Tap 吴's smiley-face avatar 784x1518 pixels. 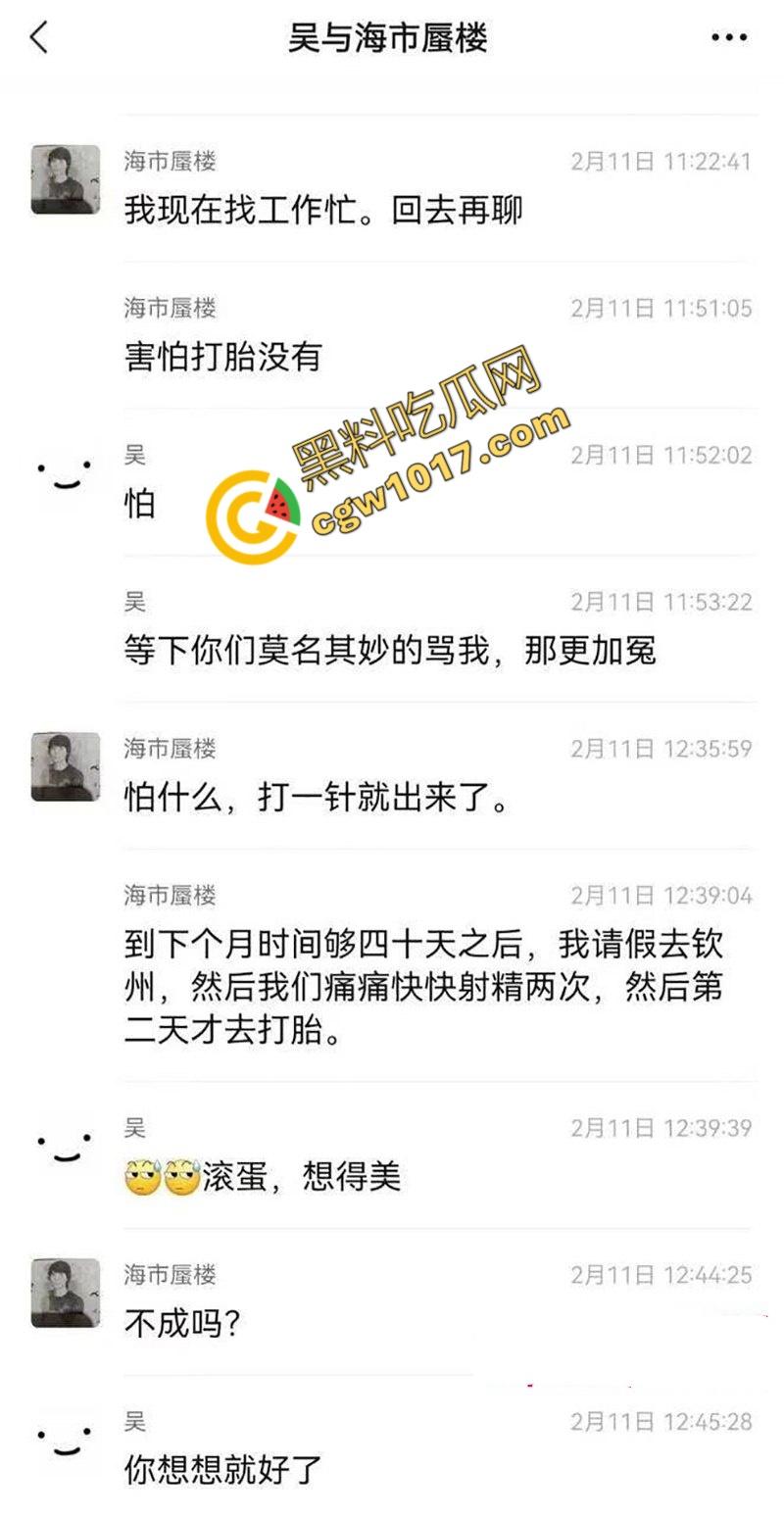pyautogui.click(x=66, y=477)
